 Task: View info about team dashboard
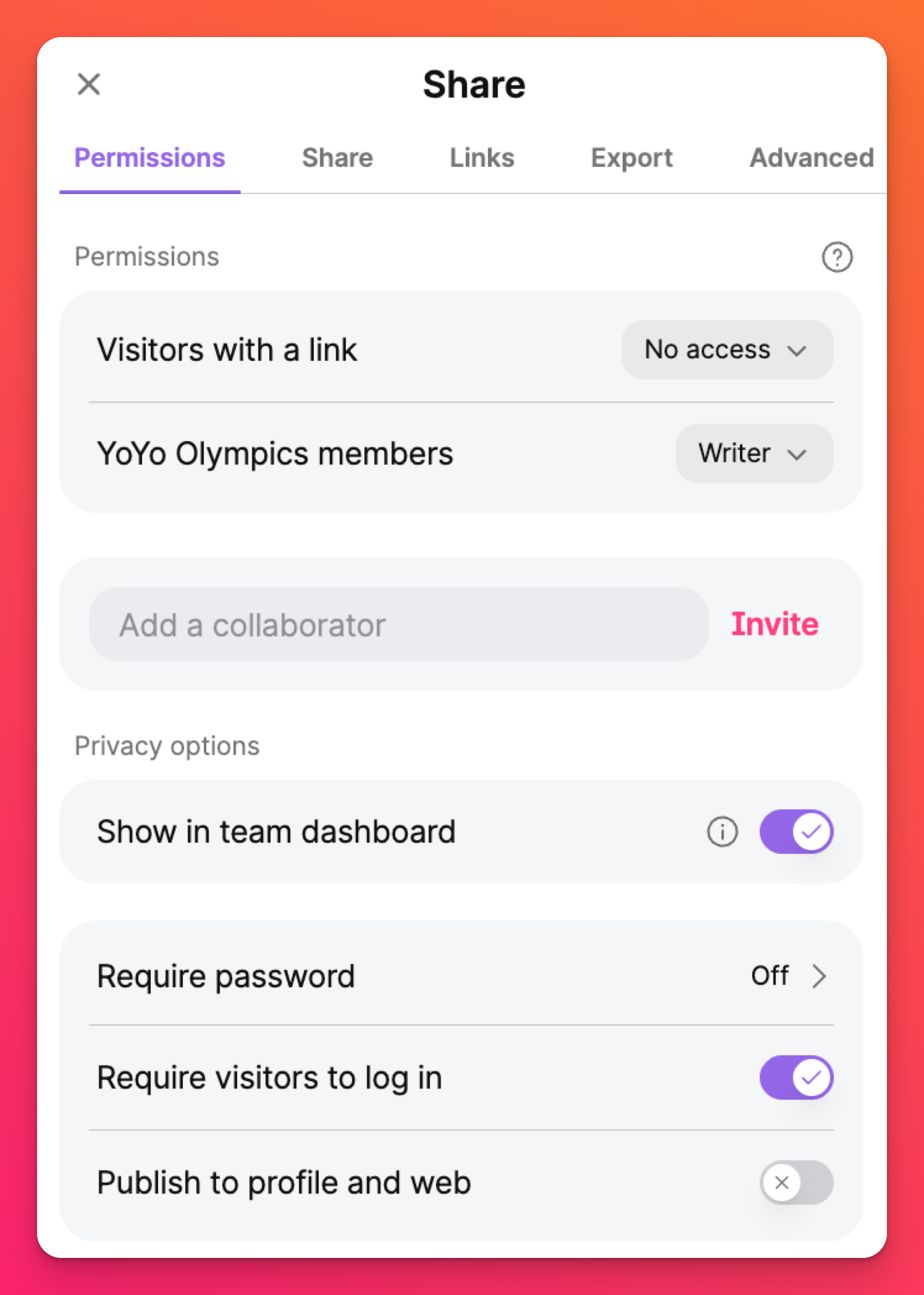(722, 832)
